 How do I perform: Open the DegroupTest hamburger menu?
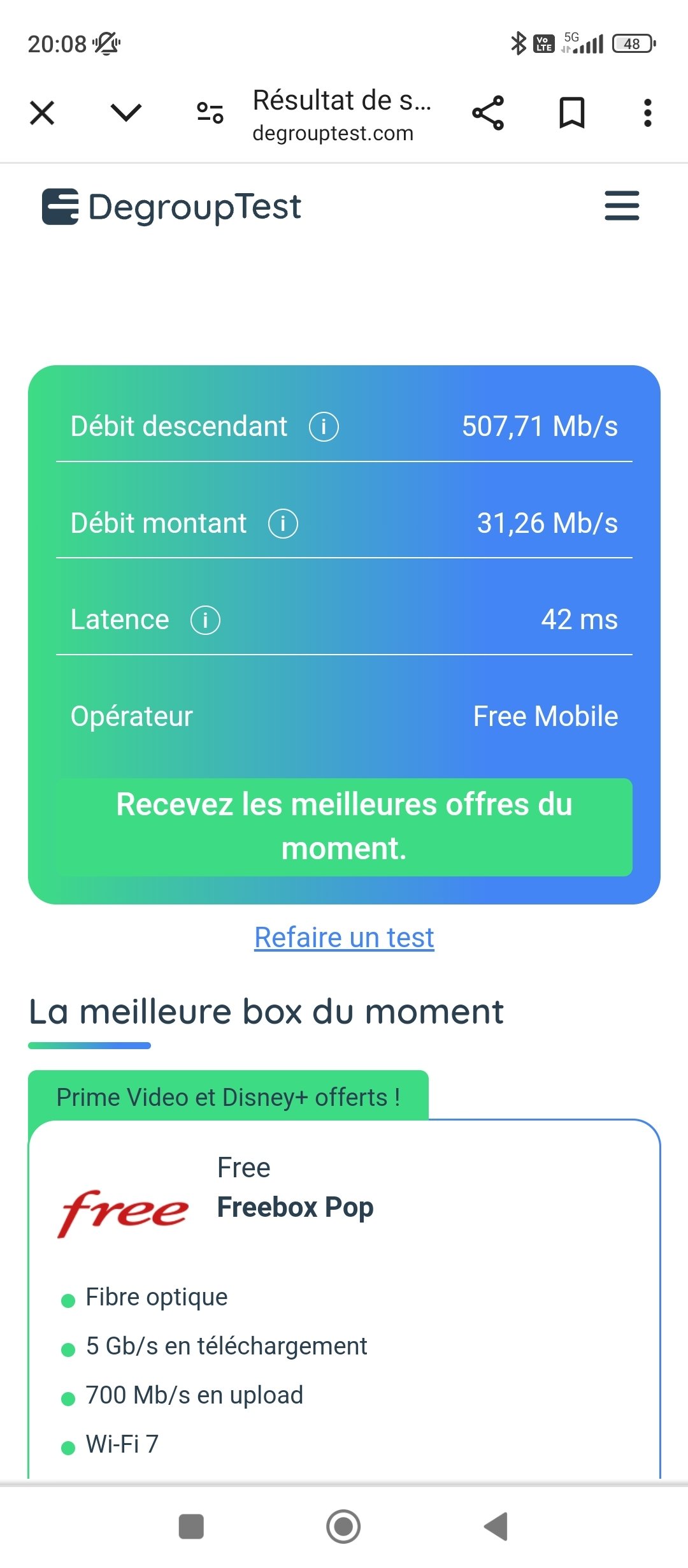(x=622, y=205)
